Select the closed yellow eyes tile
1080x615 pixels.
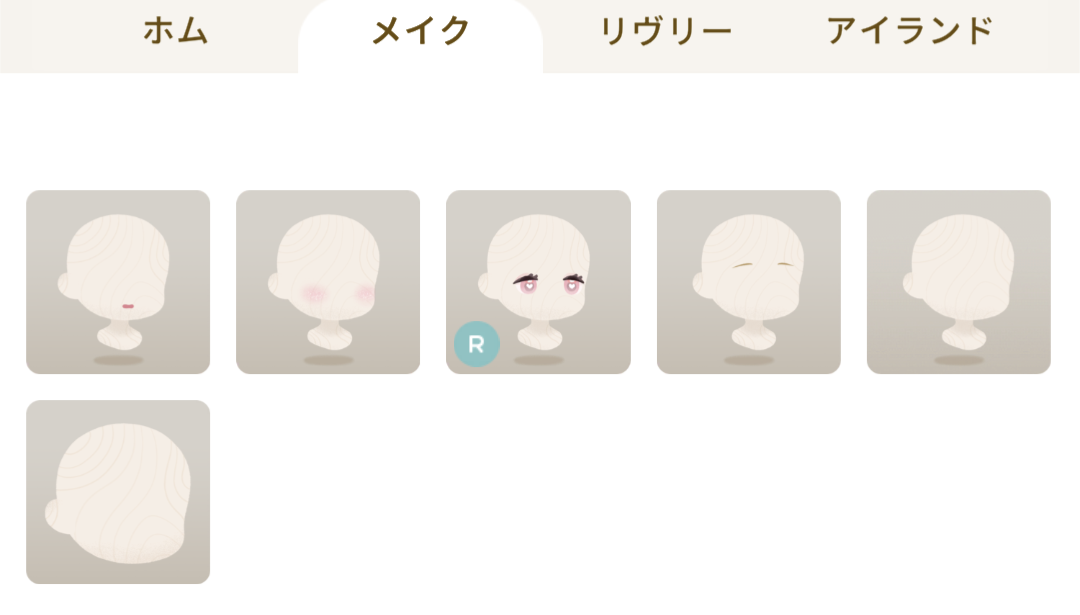pyautogui.click(x=748, y=282)
